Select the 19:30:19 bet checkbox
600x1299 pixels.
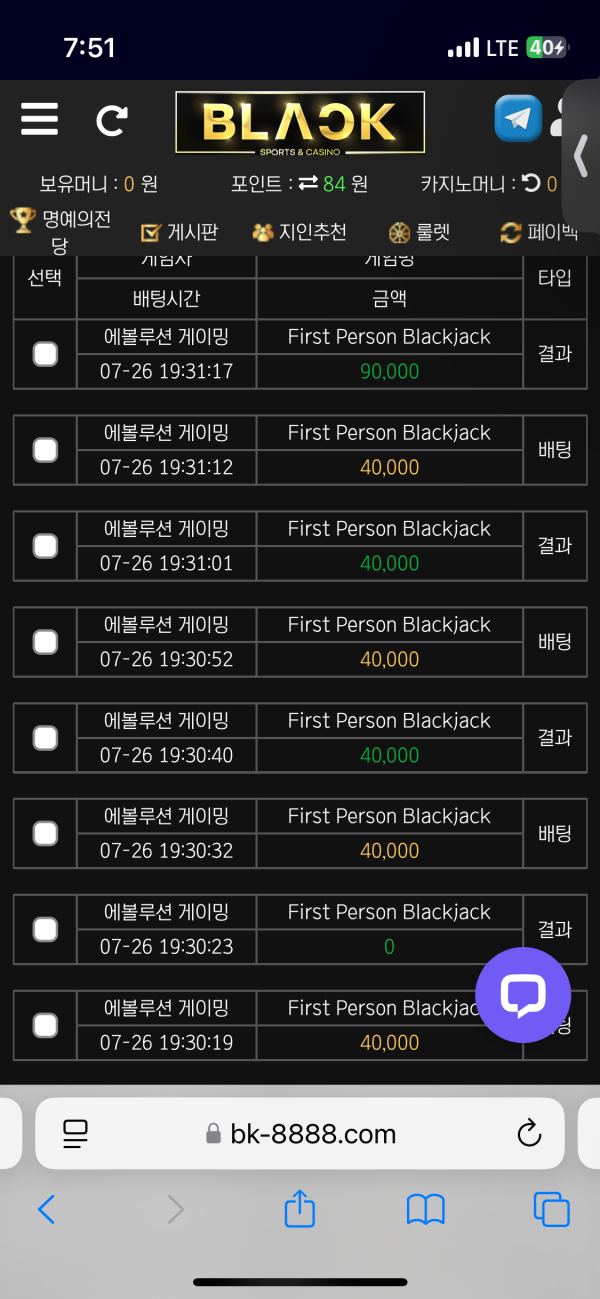[45, 1026]
